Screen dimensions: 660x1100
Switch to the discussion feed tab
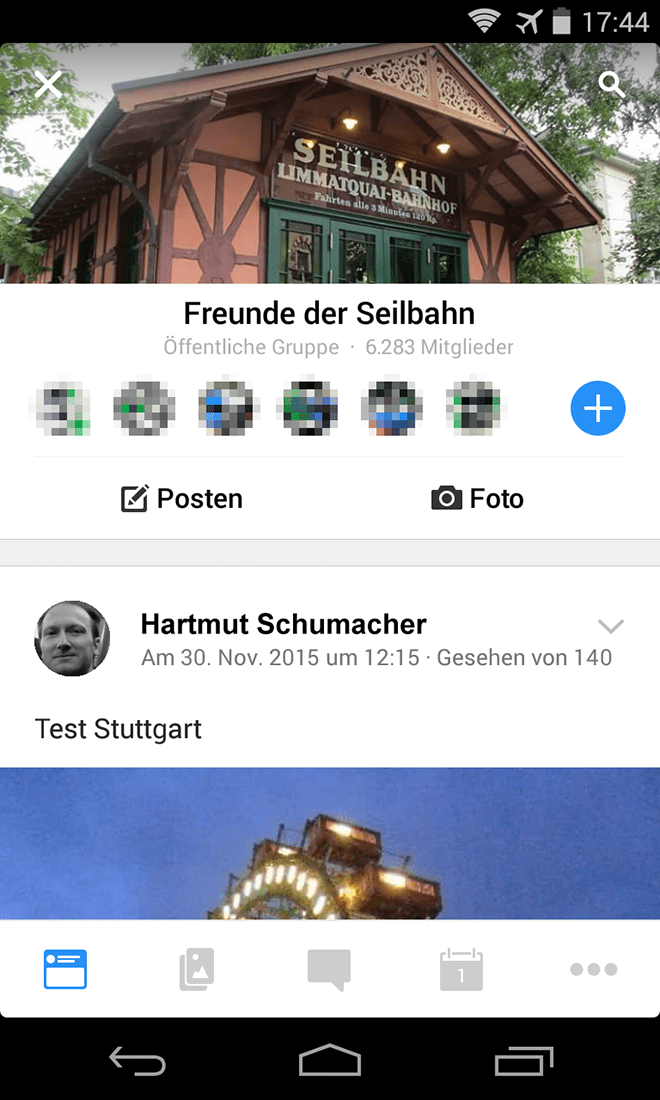(66, 969)
